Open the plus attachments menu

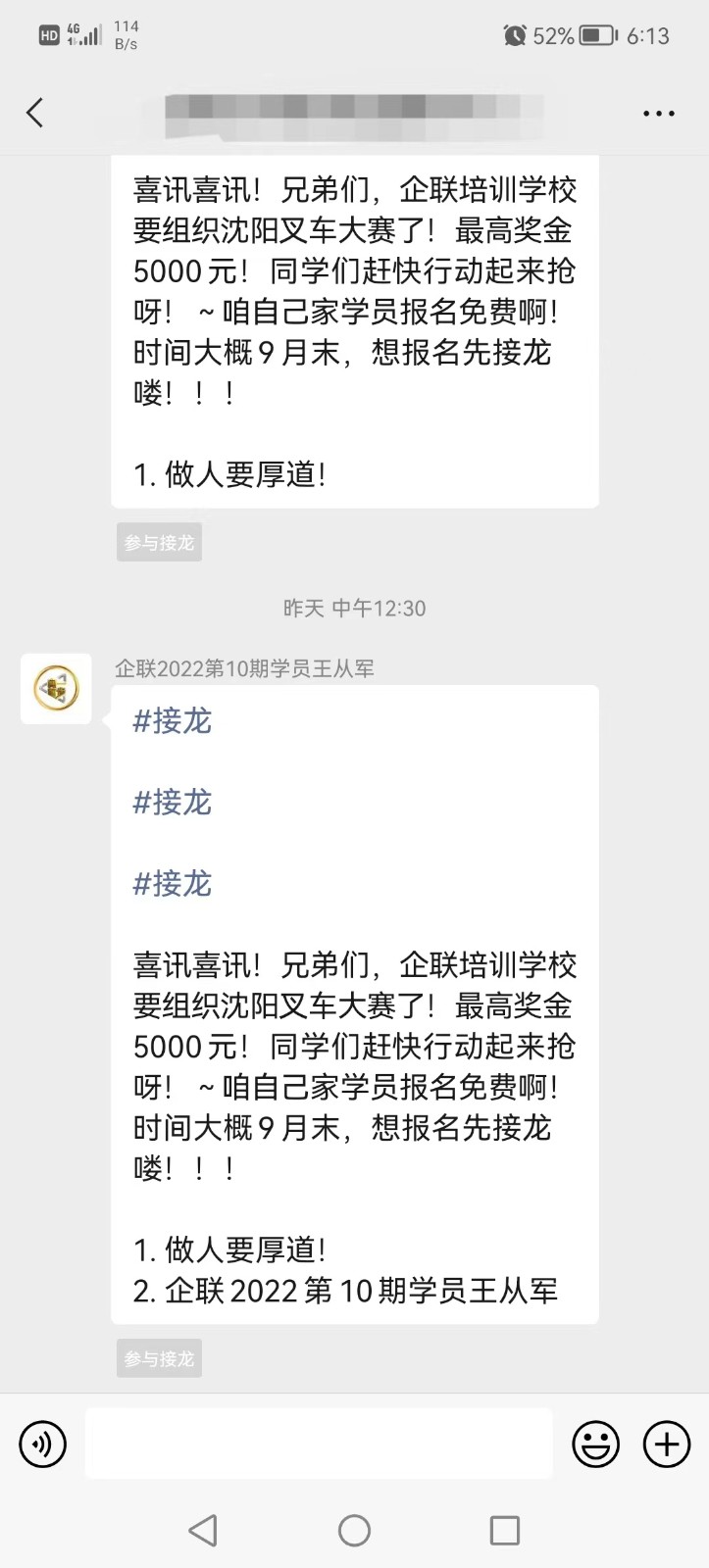point(667,1444)
